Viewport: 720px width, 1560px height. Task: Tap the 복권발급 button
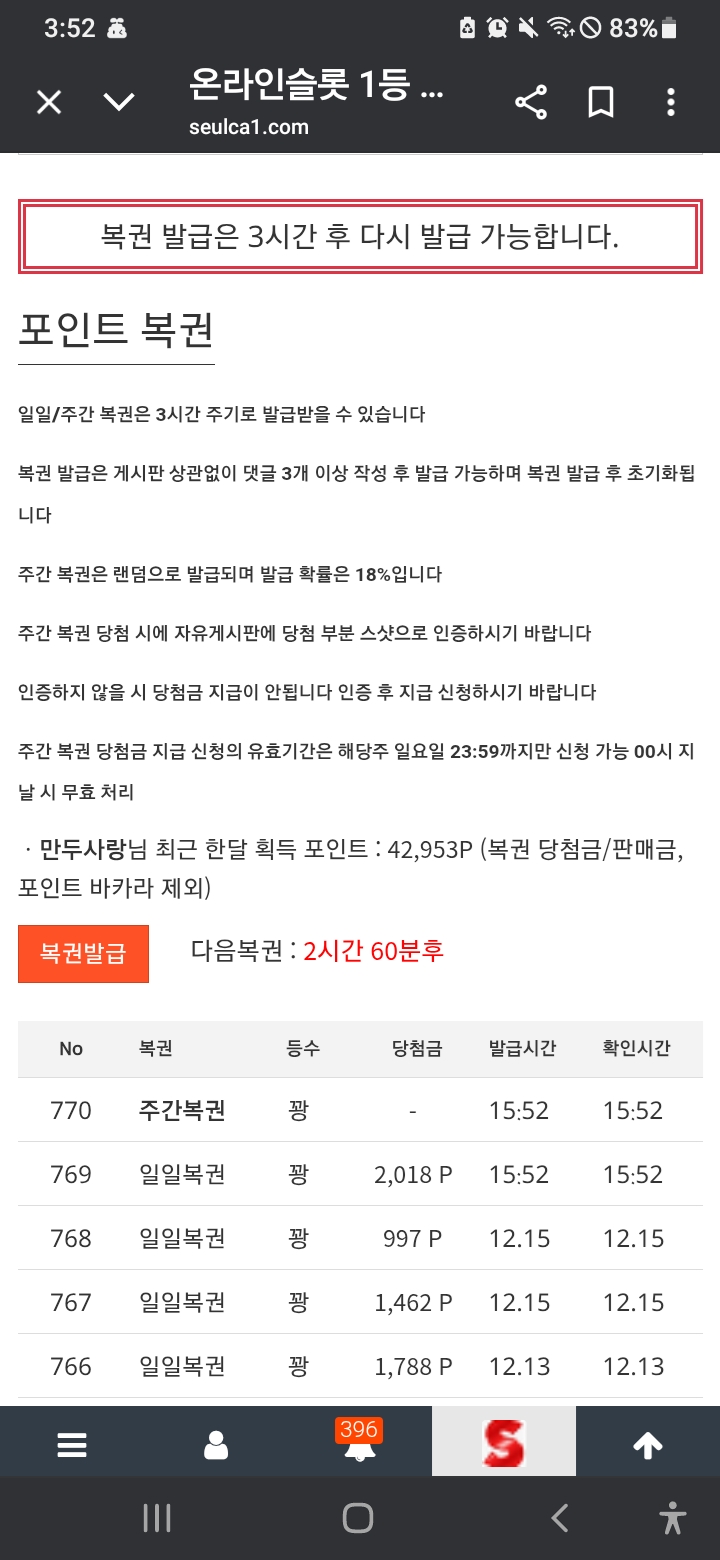(83, 954)
